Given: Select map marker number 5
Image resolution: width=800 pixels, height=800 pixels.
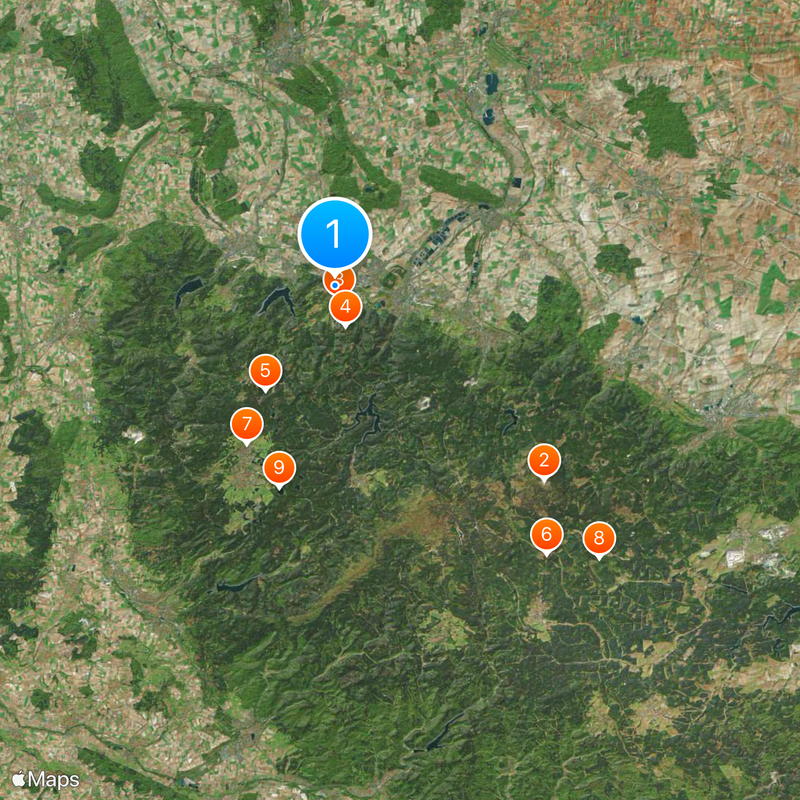Looking at the screenshot, I should click(265, 372).
